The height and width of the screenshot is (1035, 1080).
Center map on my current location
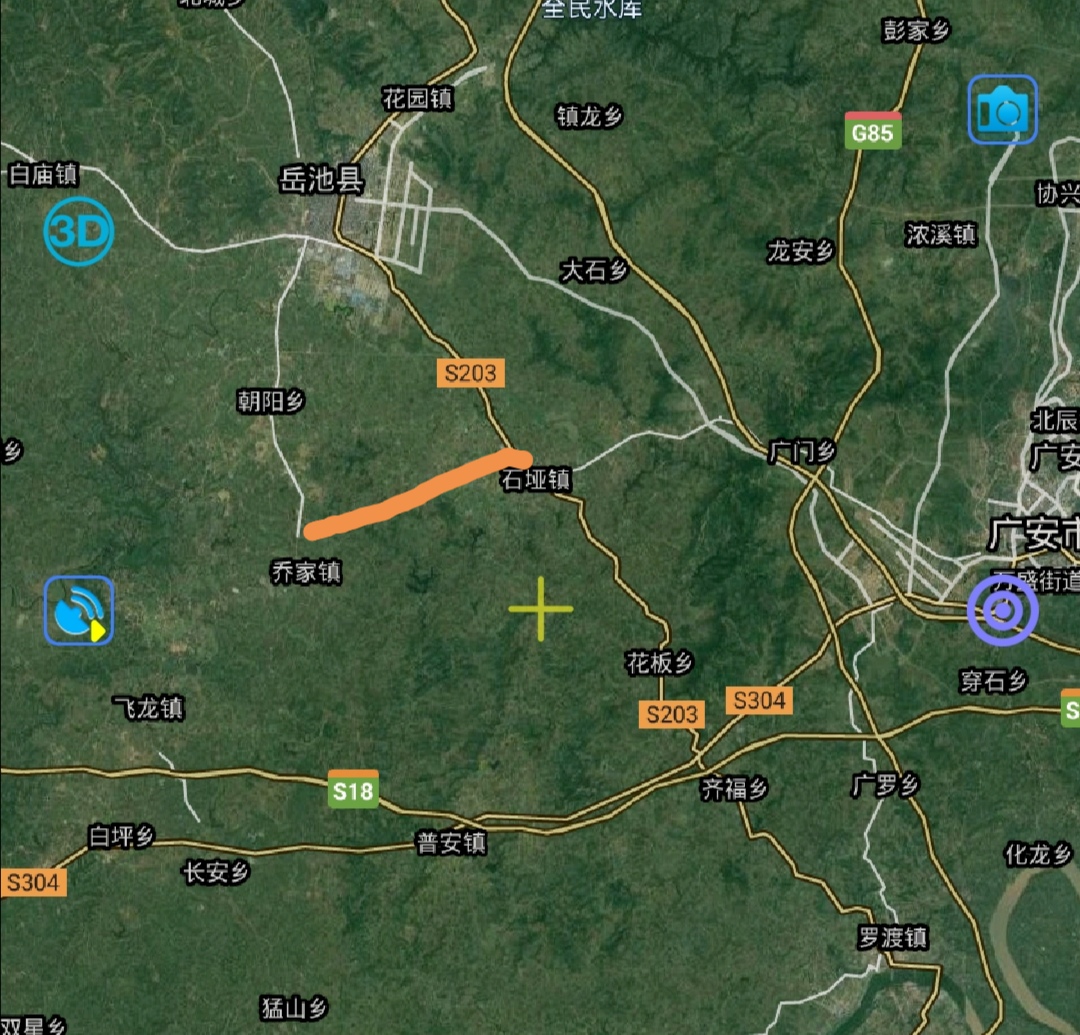point(1002,609)
